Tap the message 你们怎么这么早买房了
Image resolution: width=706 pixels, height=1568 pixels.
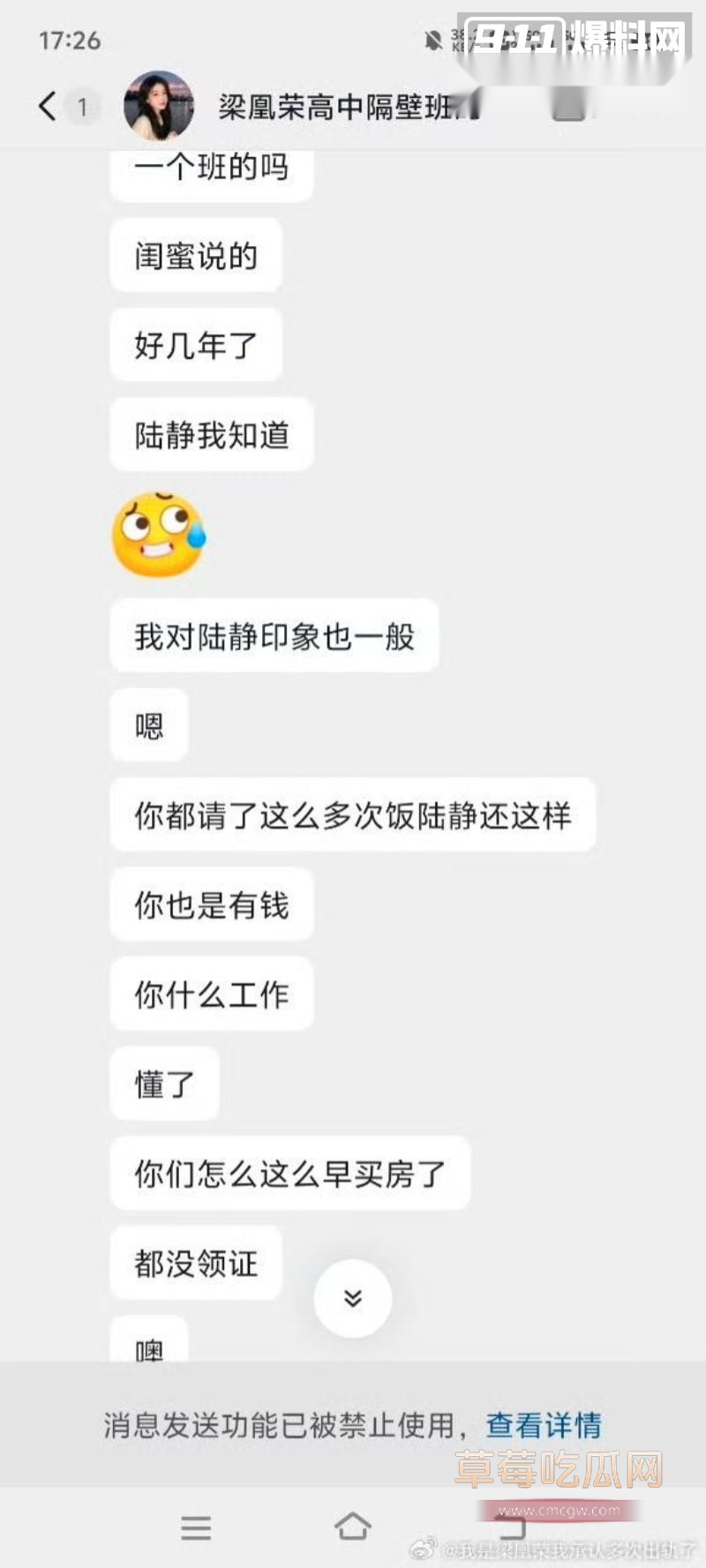(x=290, y=1173)
